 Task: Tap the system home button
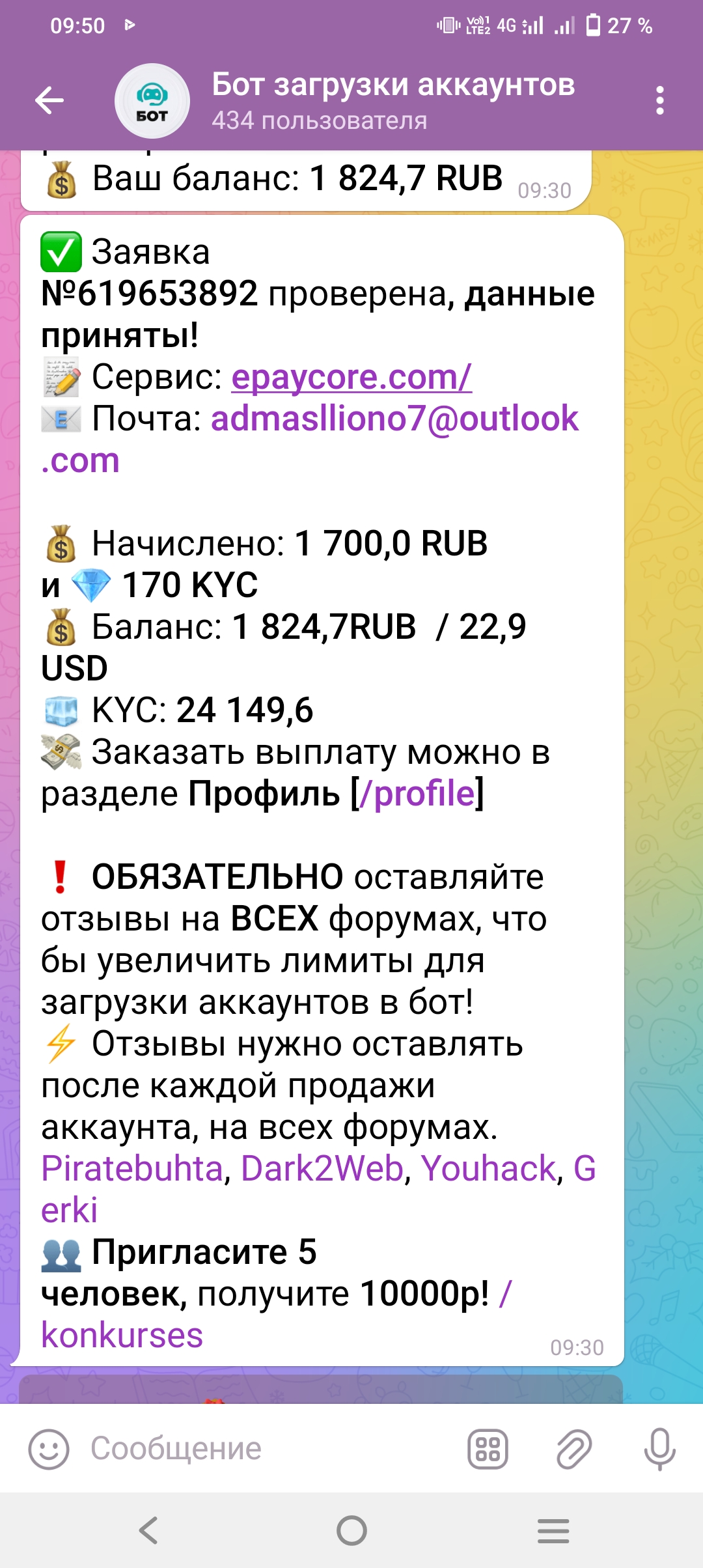pyautogui.click(x=351, y=1530)
